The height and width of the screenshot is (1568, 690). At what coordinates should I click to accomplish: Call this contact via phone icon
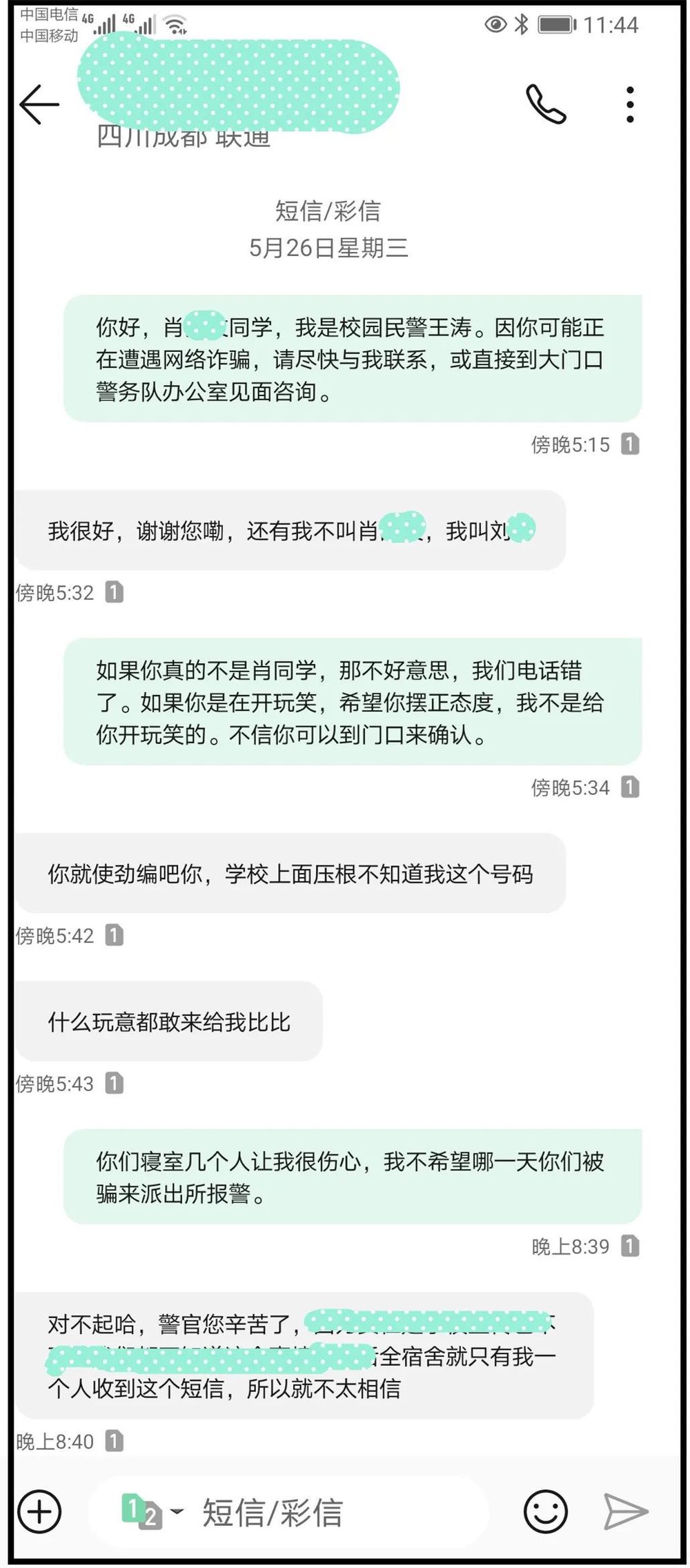(x=545, y=105)
